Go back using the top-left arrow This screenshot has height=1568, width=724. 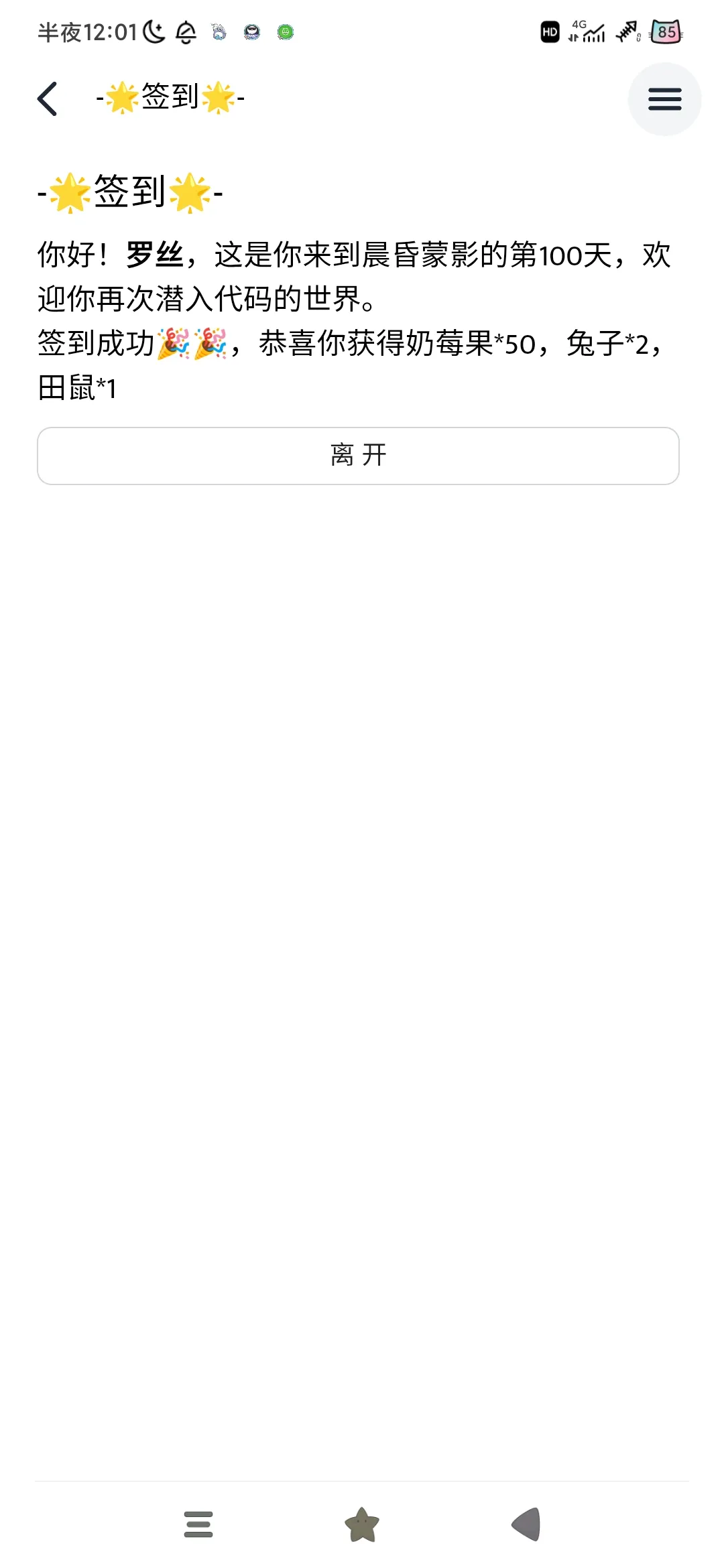click(48, 99)
